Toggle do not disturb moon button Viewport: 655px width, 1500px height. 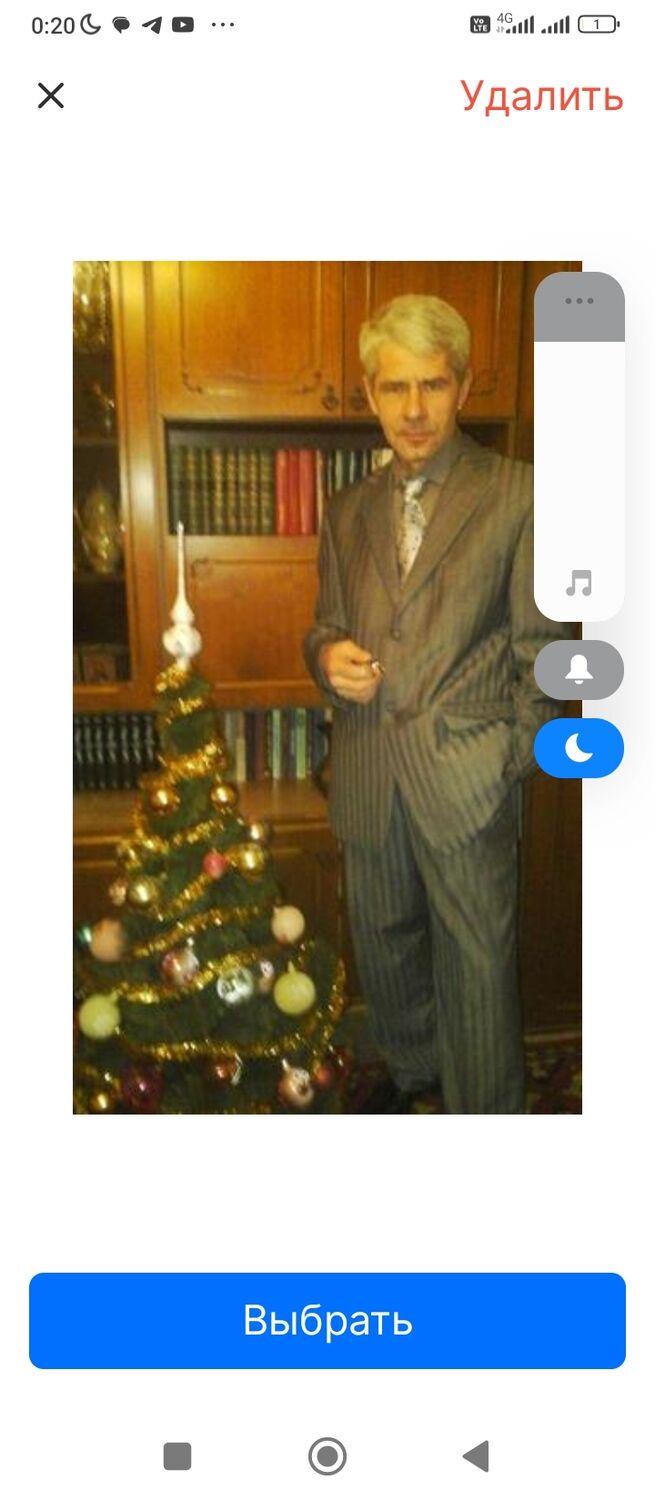point(579,748)
